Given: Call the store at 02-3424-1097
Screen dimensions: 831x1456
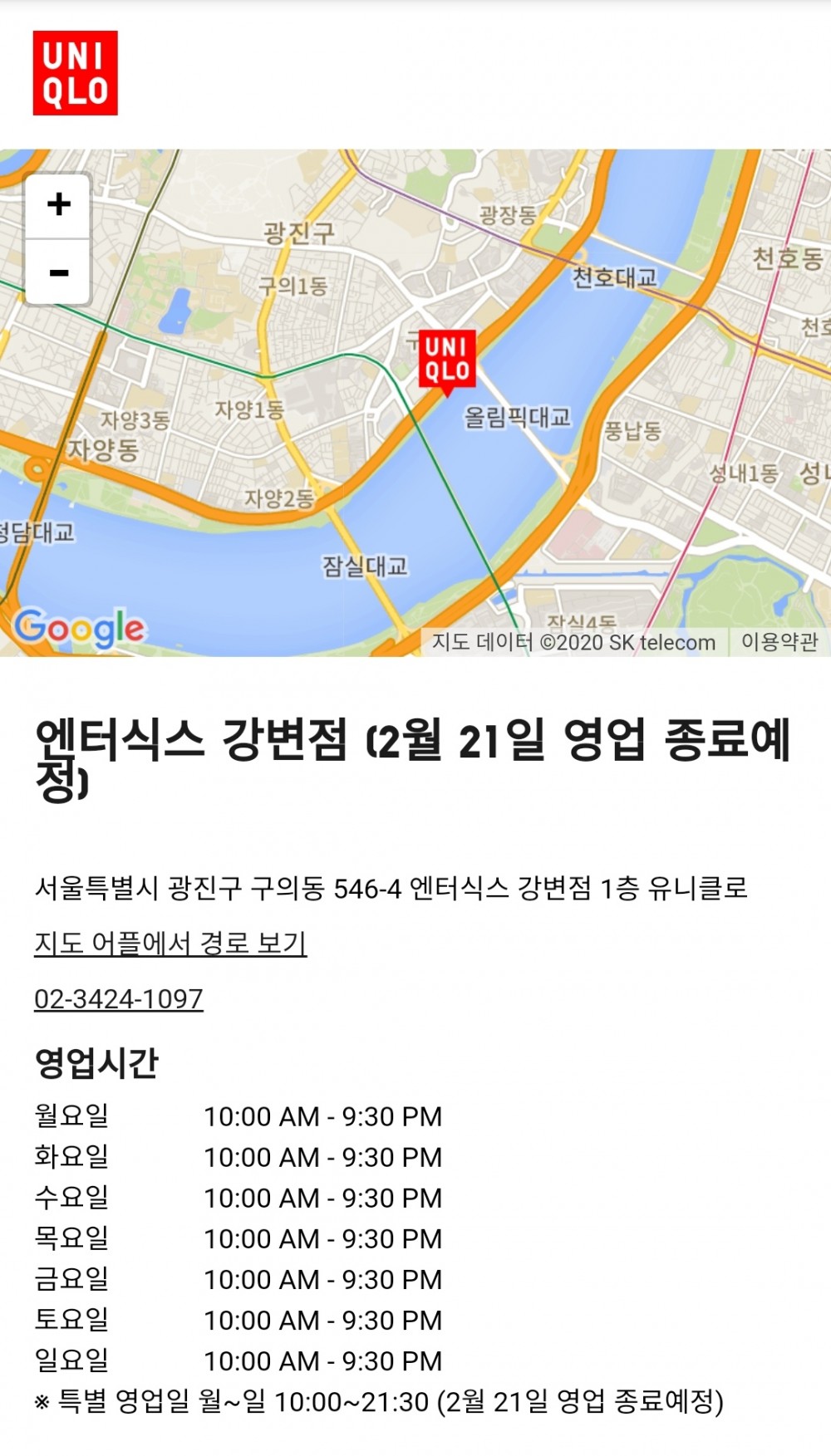Looking at the screenshot, I should (119, 998).
